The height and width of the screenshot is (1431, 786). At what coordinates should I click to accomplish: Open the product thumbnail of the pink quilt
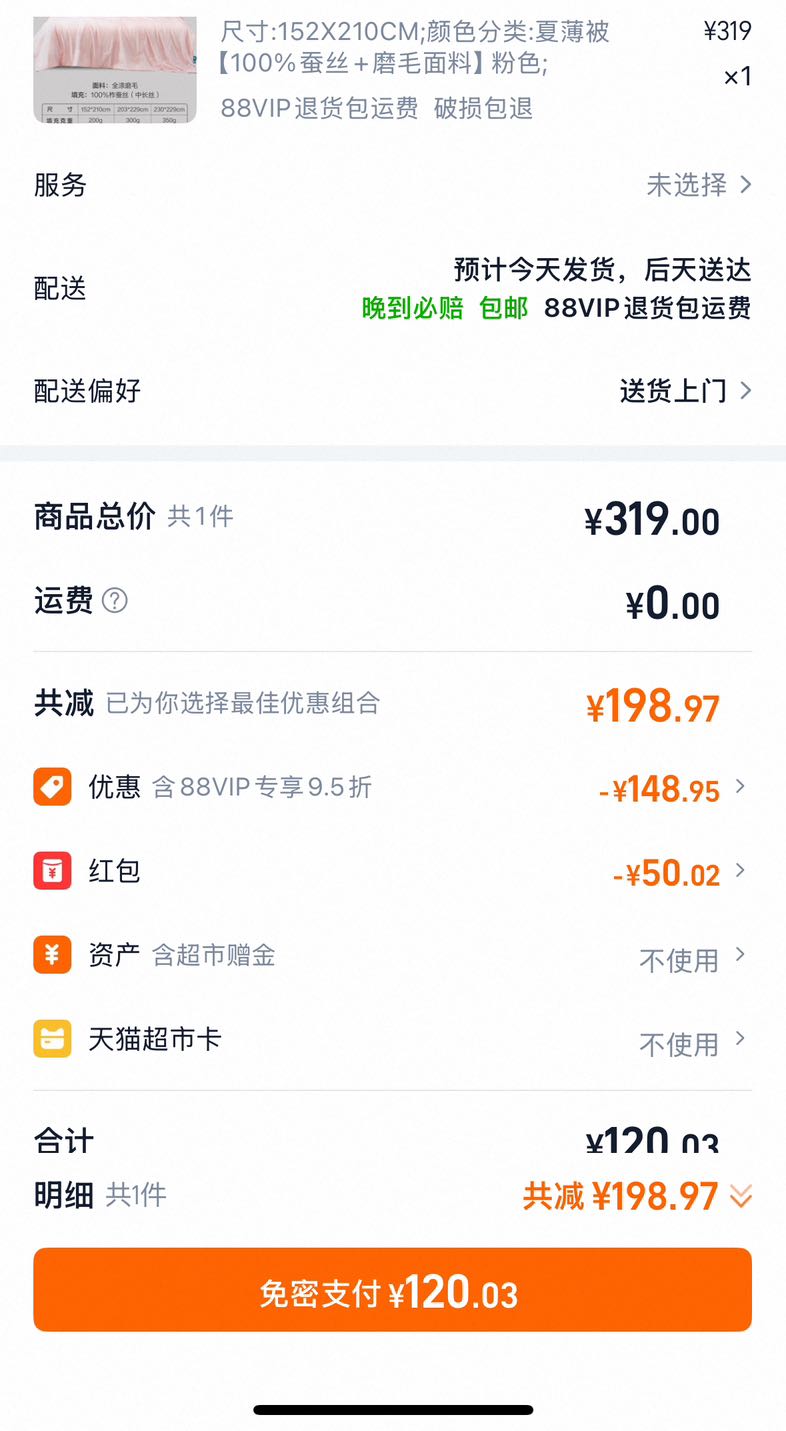tap(115, 69)
